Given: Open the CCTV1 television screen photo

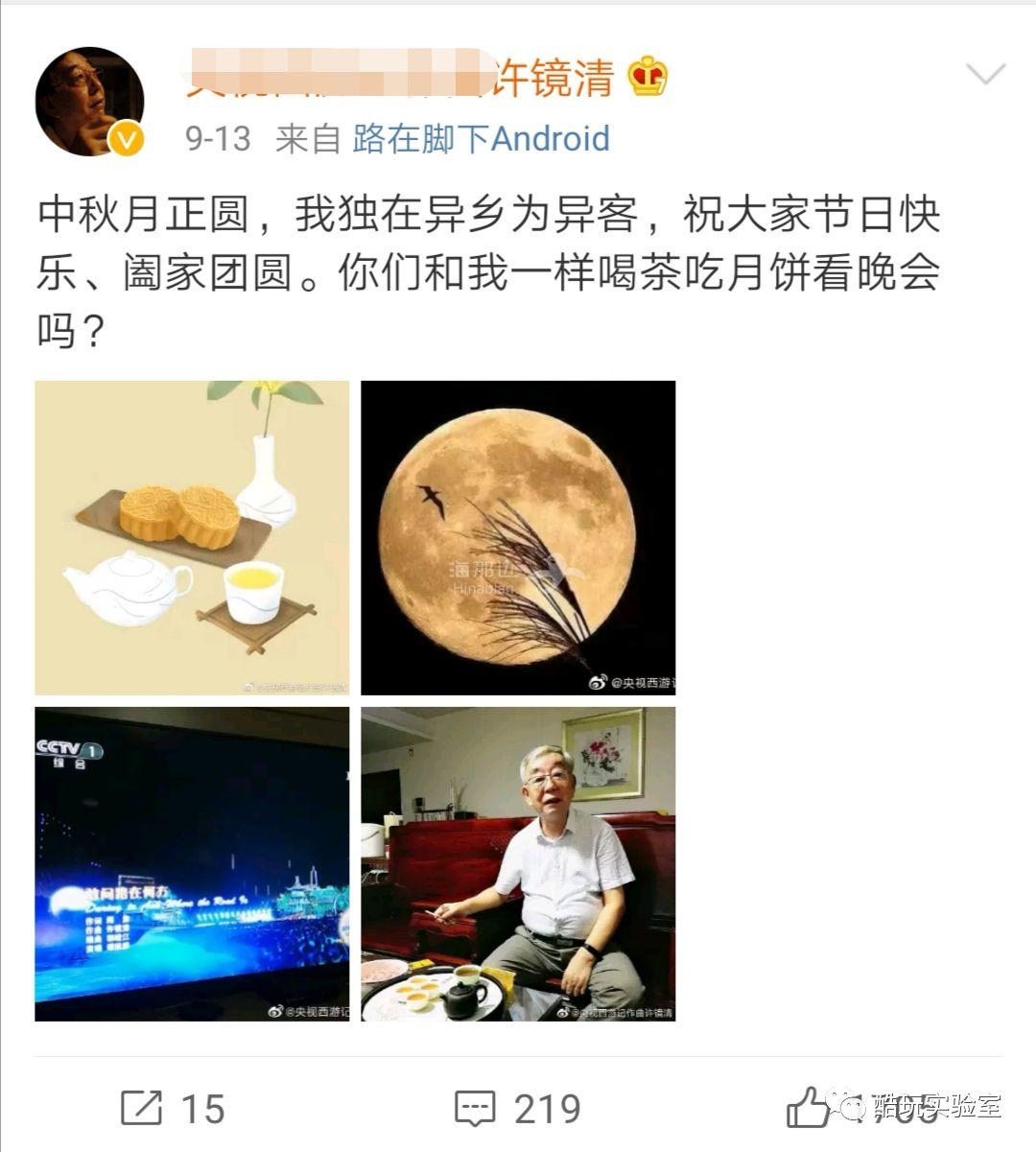Looking at the screenshot, I should tap(192, 863).
